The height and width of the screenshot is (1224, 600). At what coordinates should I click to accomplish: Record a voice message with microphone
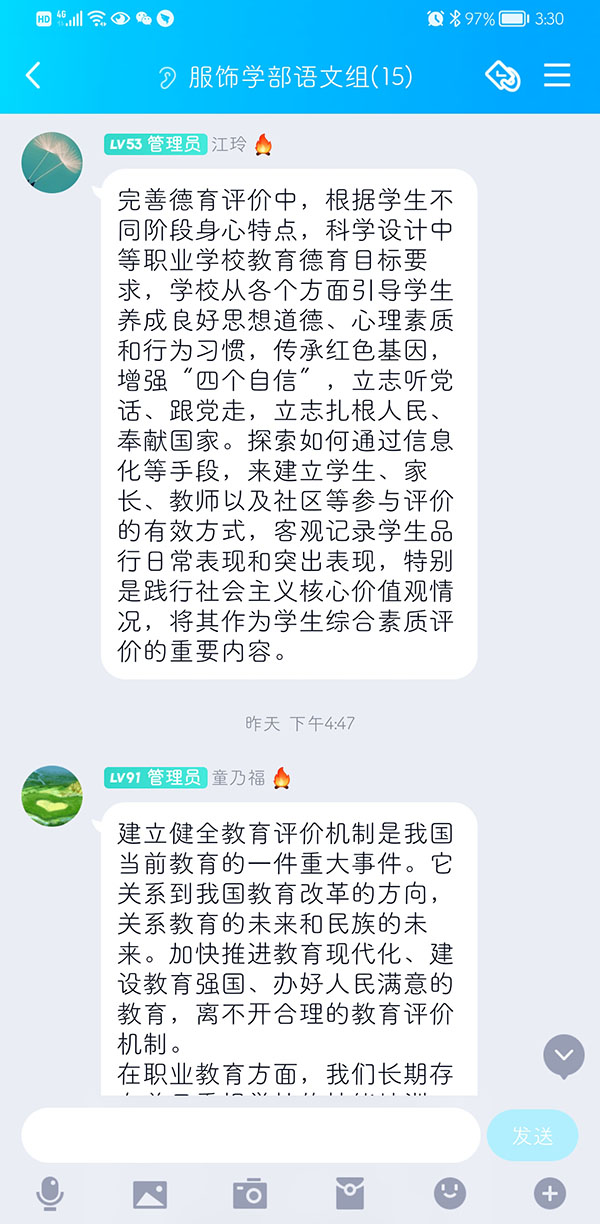click(50, 1193)
